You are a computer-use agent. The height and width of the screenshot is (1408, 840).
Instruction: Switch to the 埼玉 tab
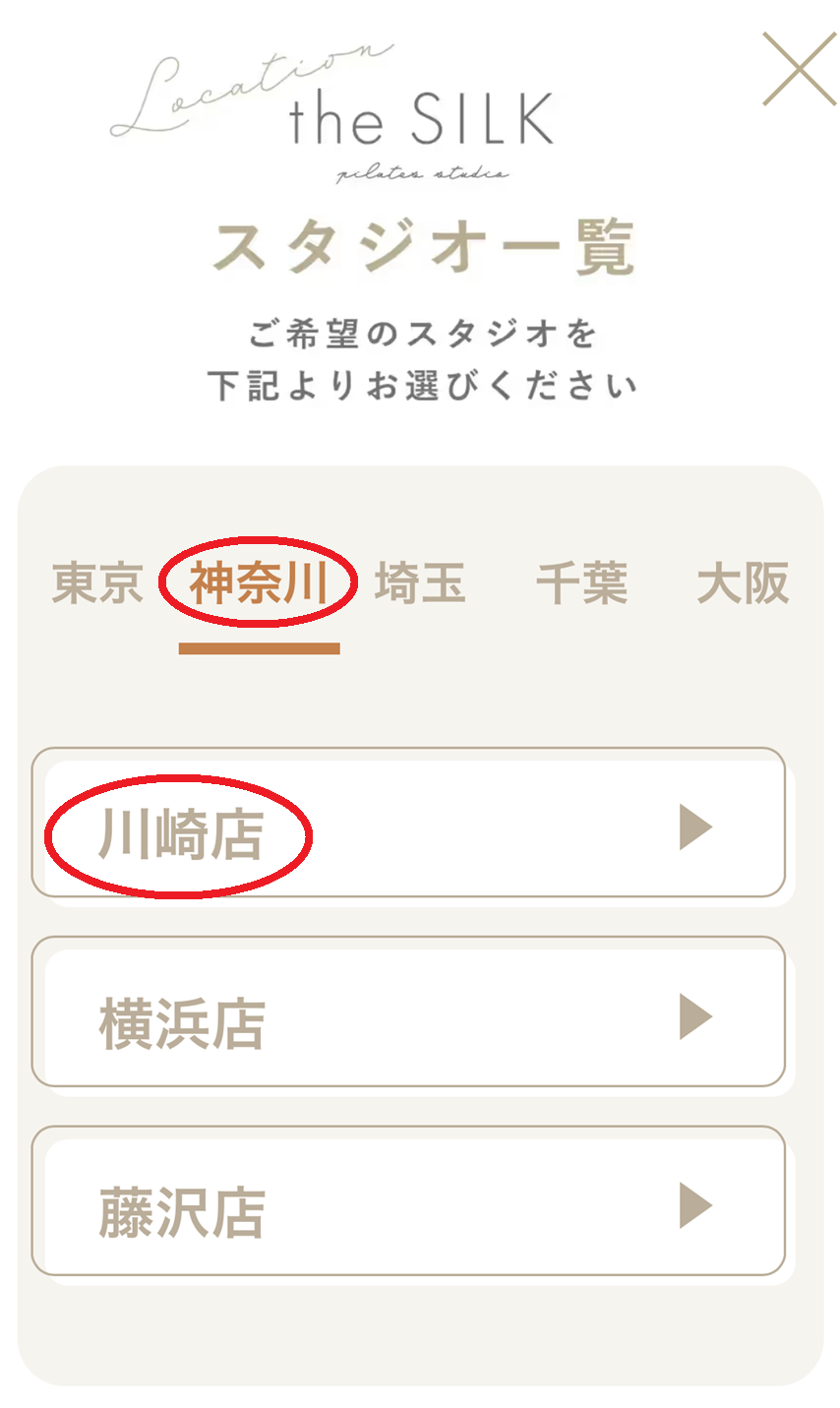click(x=420, y=583)
